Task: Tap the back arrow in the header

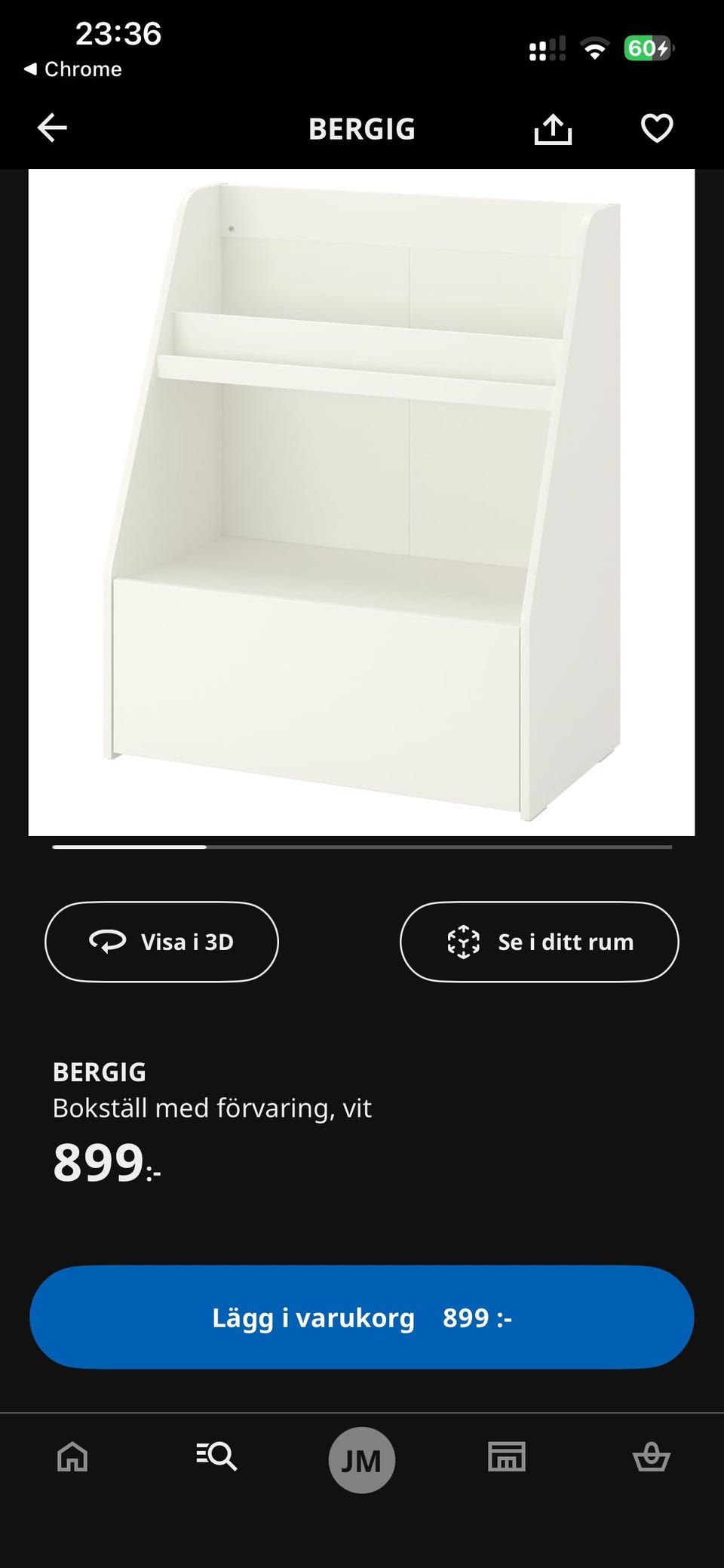Action: tap(52, 127)
